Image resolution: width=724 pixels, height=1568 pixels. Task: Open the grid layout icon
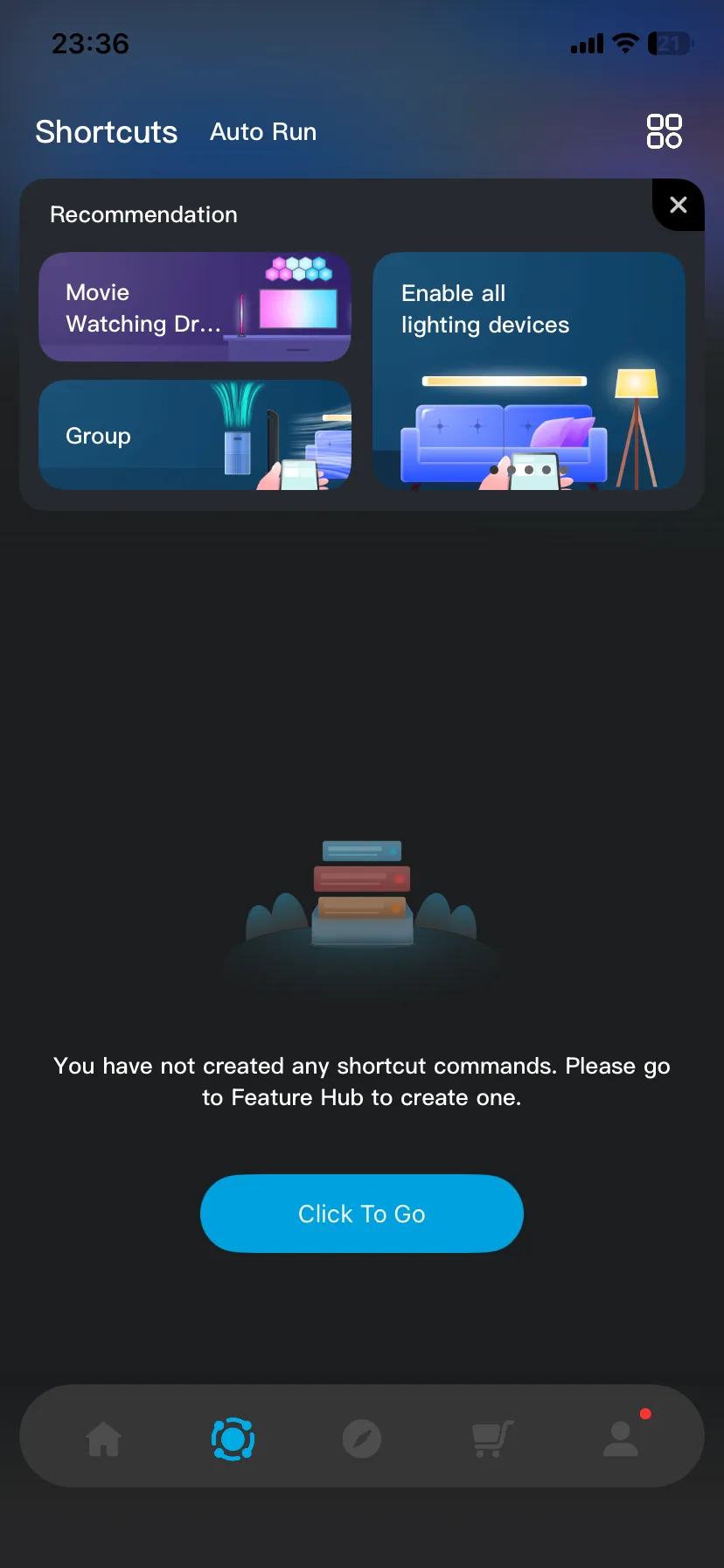tap(664, 131)
